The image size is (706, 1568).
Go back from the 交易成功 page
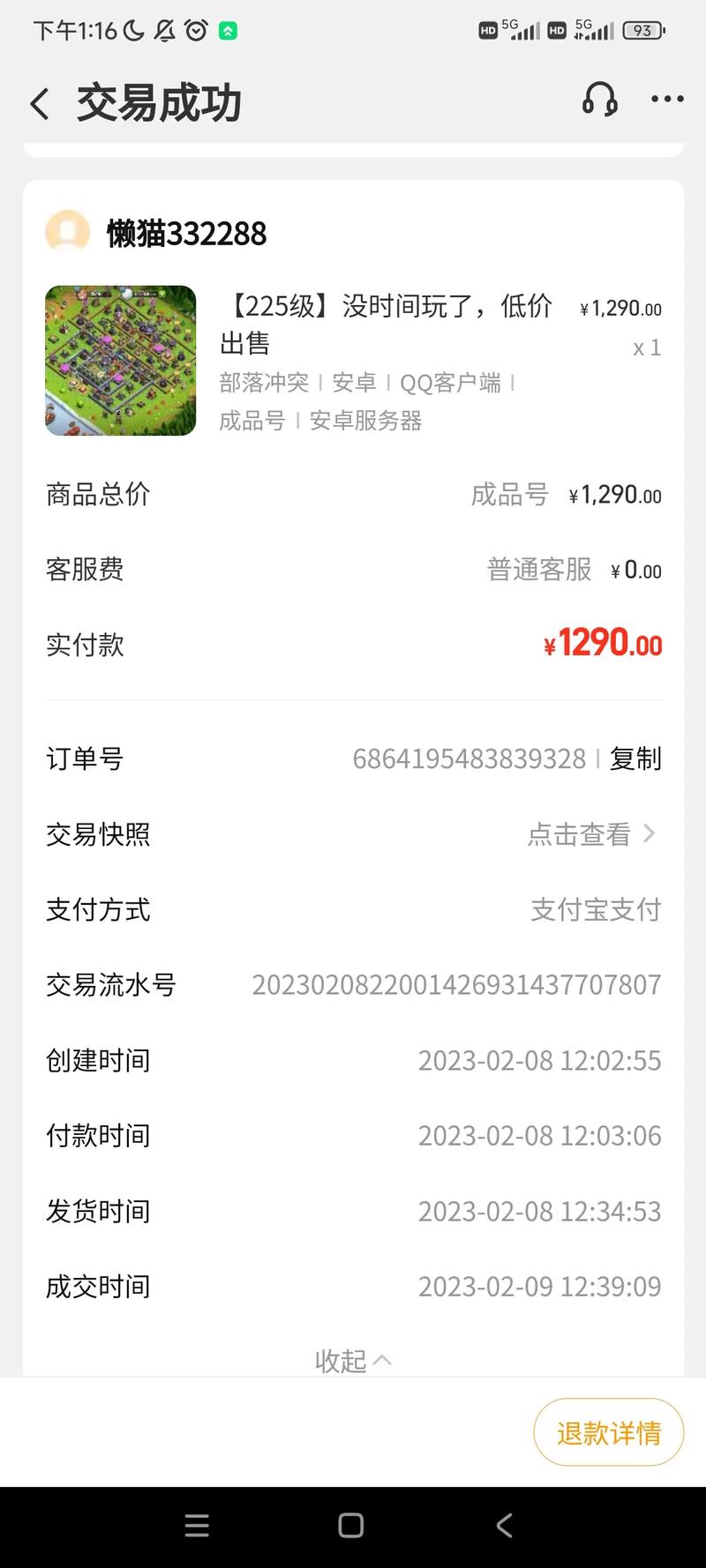pos(40,103)
